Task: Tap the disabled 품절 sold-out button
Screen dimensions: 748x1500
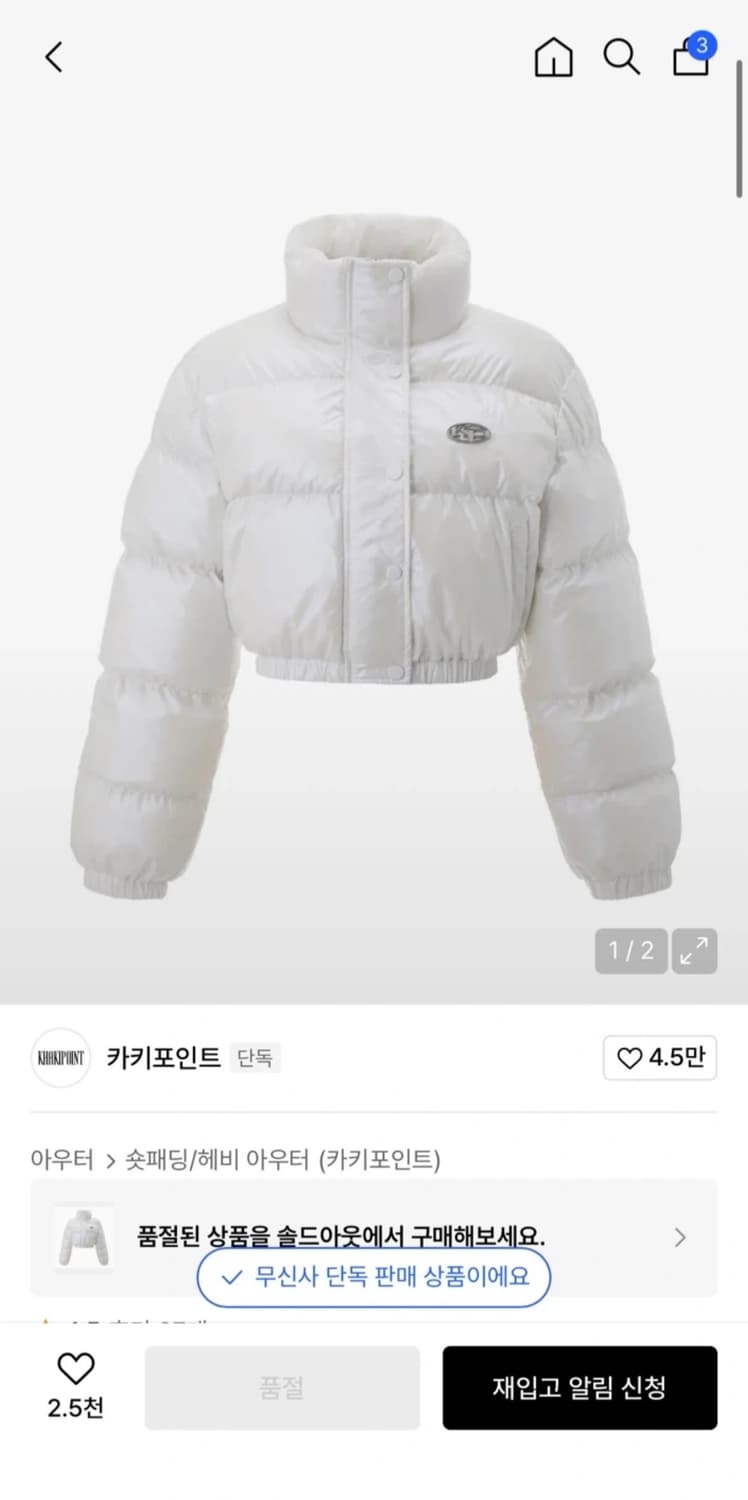Action: click(282, 1388)
